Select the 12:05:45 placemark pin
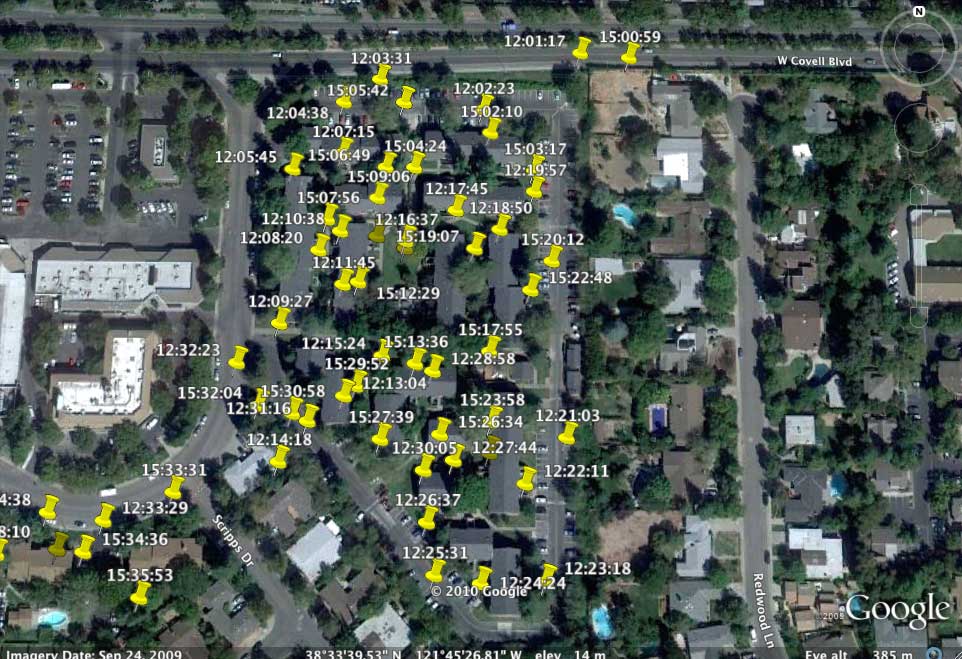962x659 pixels. [294, 163]
